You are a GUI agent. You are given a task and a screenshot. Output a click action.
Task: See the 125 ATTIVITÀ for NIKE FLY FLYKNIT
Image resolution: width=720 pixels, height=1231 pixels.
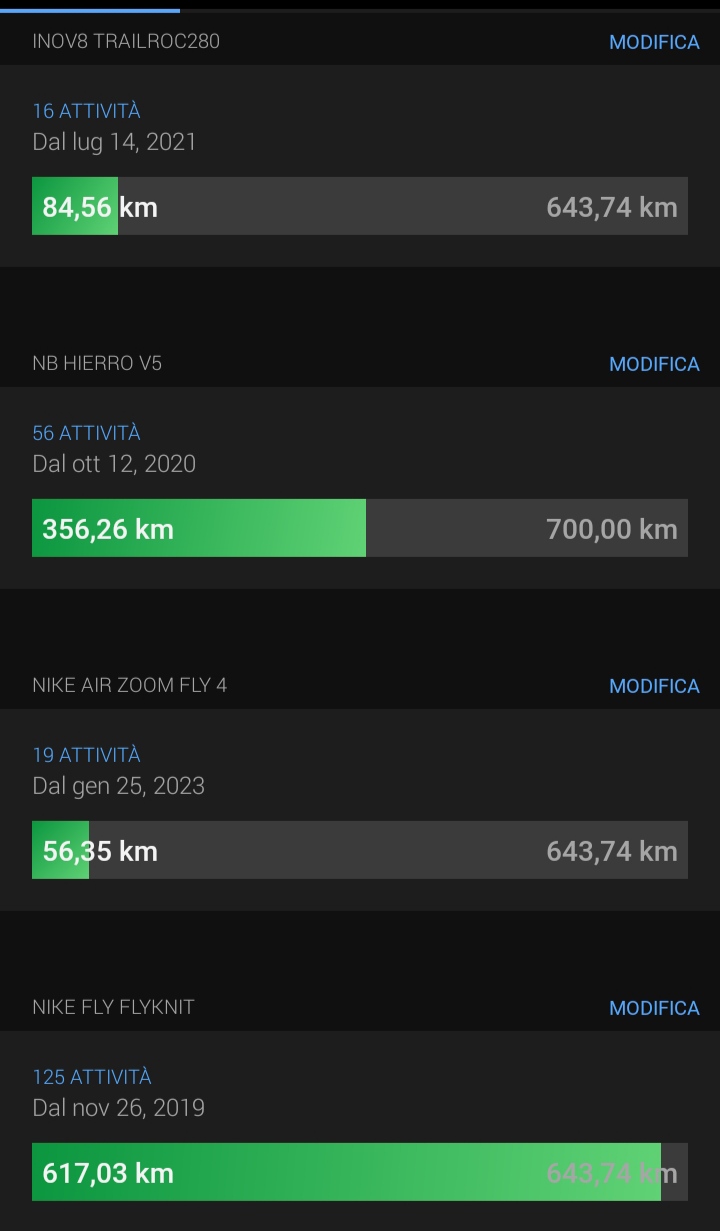92,1077
